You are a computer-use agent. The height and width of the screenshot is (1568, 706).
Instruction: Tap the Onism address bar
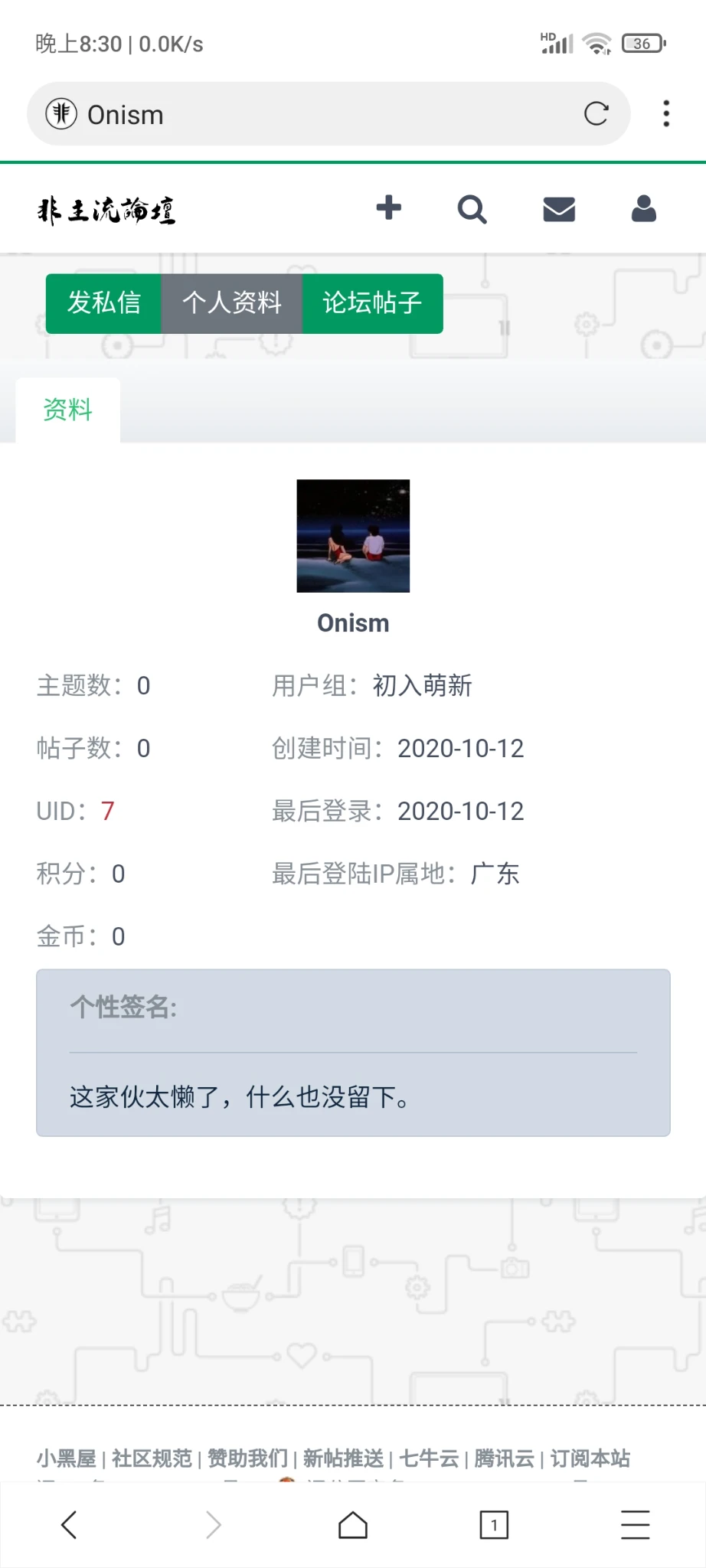306,114
